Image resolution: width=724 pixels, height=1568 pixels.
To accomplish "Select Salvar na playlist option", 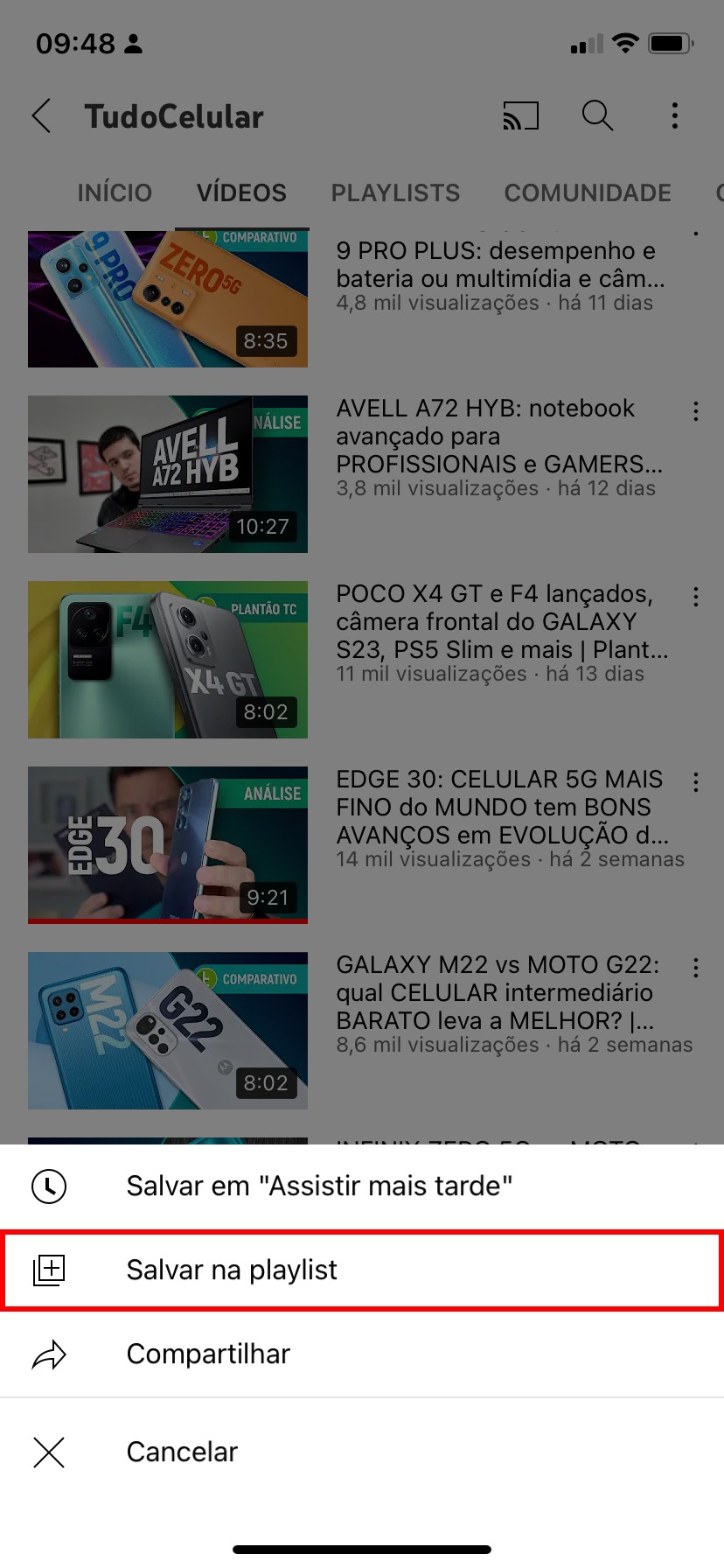I will click(x=232, y=1270).
